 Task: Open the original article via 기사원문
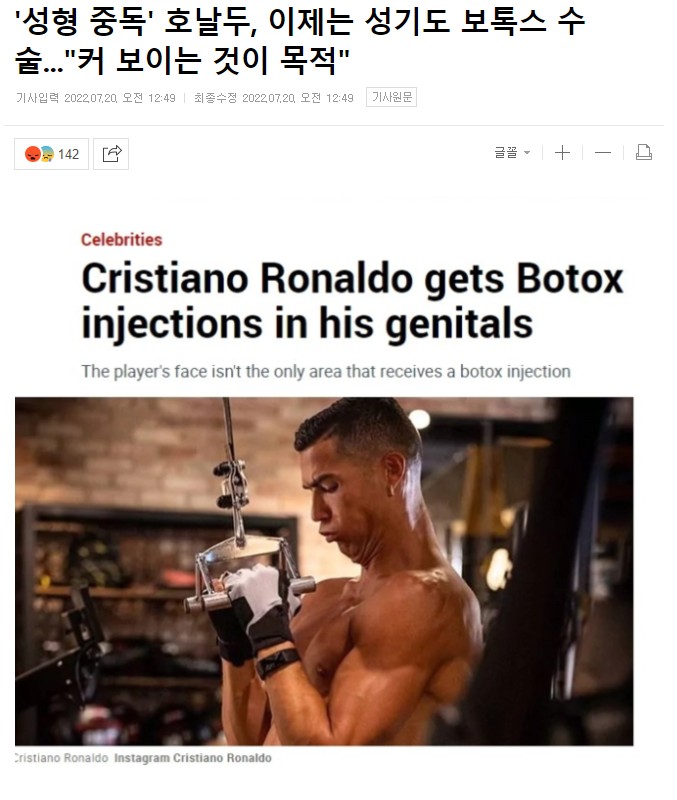pos(391,97)
